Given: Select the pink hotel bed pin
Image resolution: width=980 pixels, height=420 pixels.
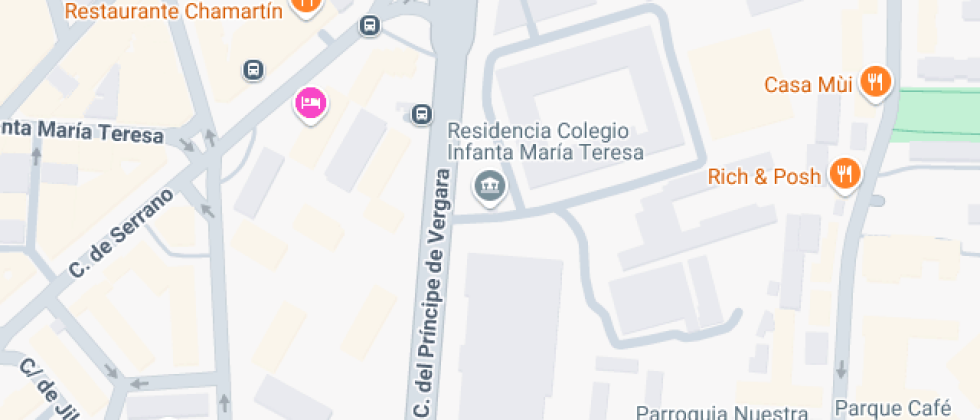Looking at the screenshot, I should (311, 104).
